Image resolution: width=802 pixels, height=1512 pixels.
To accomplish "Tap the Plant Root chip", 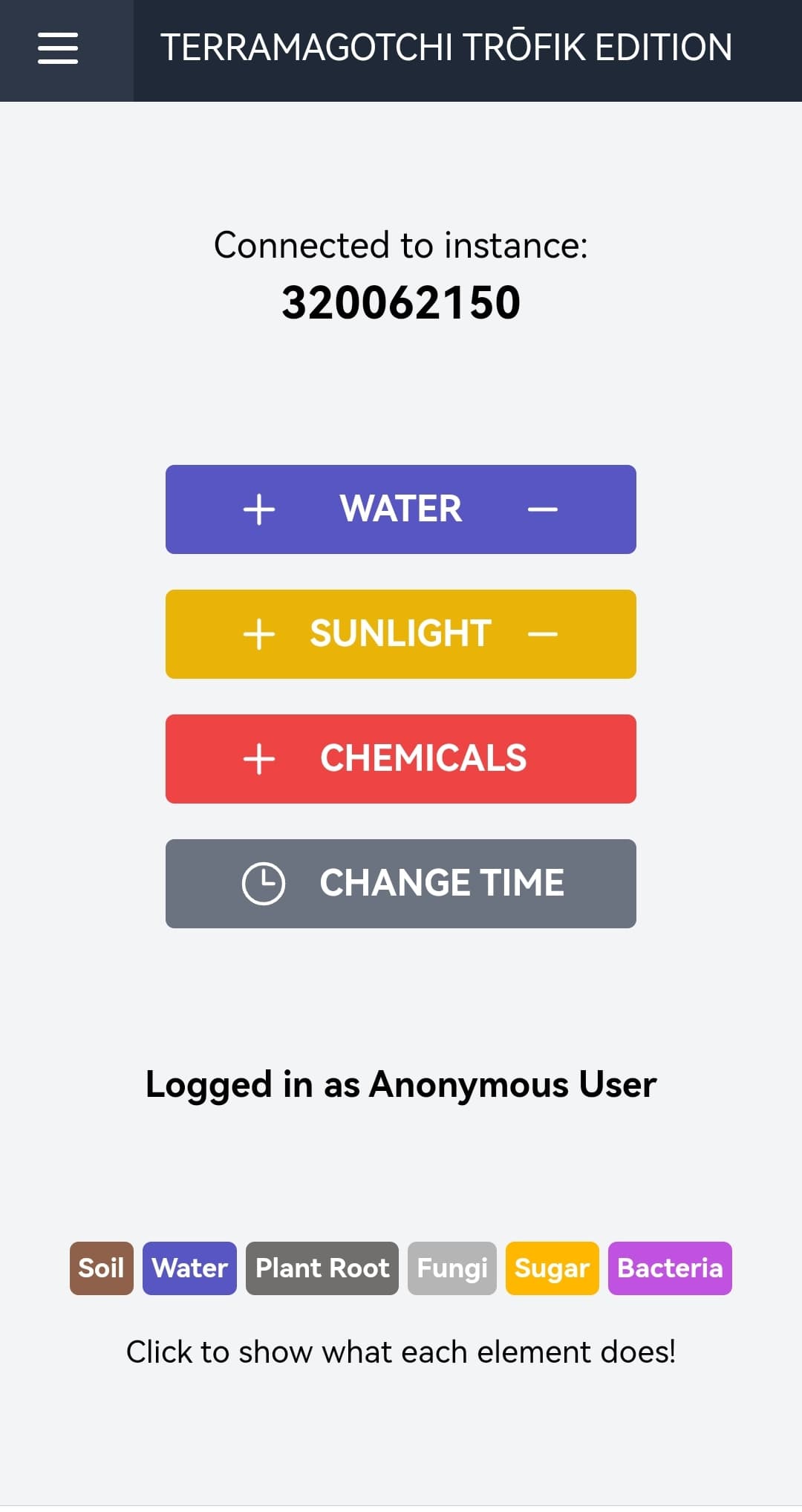I will [x=322, y=1268].
